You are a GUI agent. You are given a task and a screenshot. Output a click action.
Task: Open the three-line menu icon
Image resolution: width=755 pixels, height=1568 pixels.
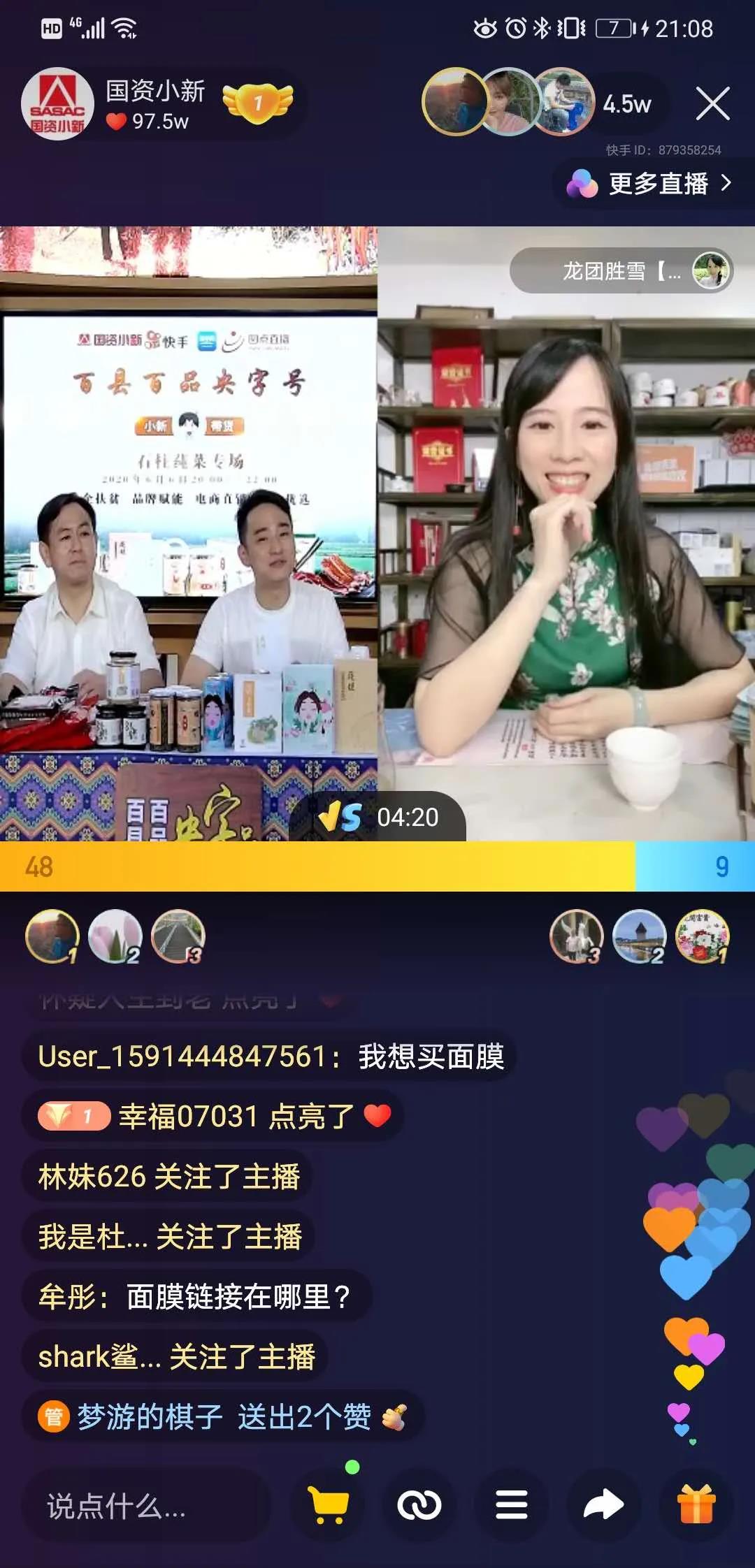(511, 1504)
